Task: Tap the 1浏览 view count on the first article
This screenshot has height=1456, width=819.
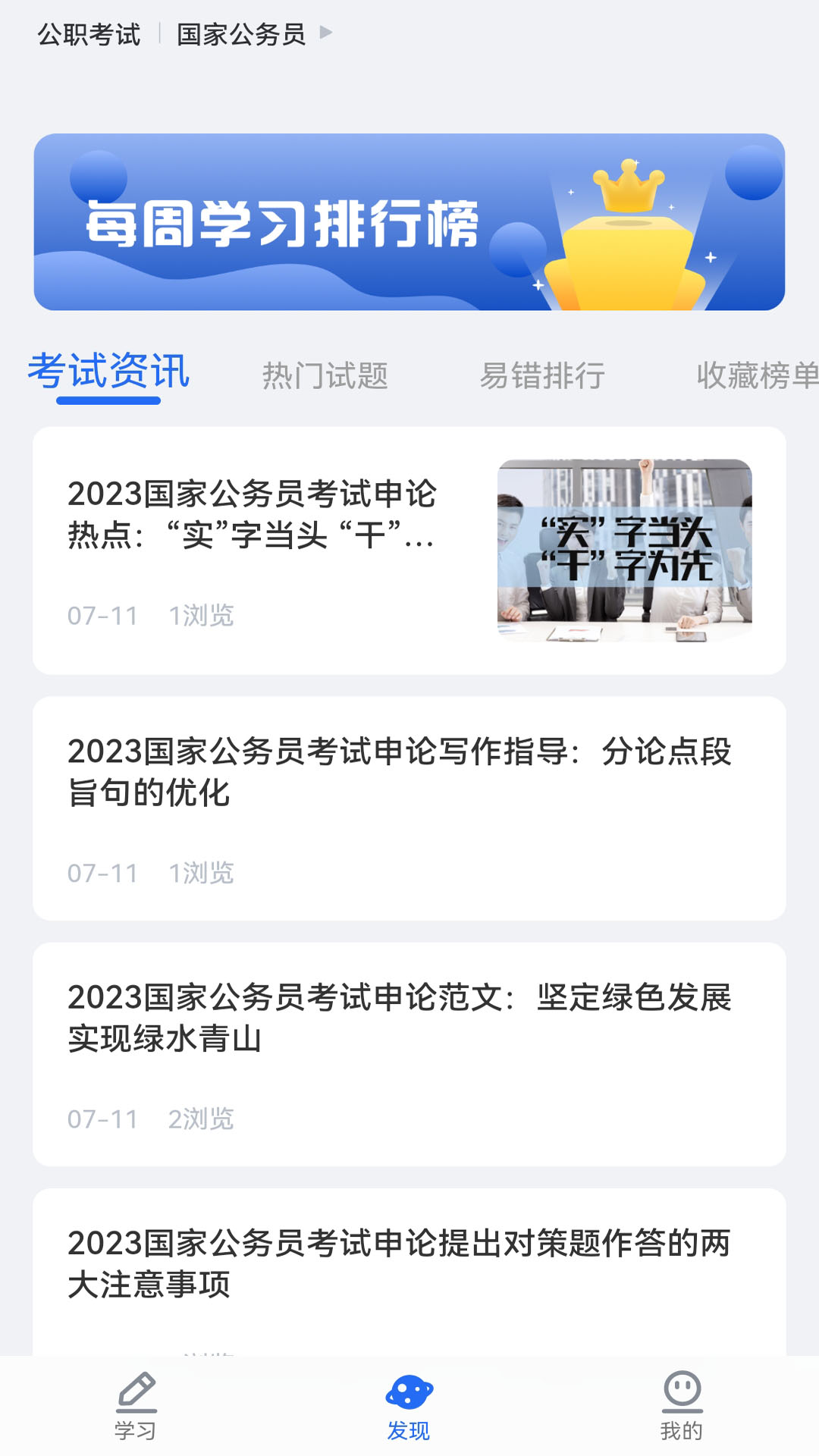Action: coord(201,616)
